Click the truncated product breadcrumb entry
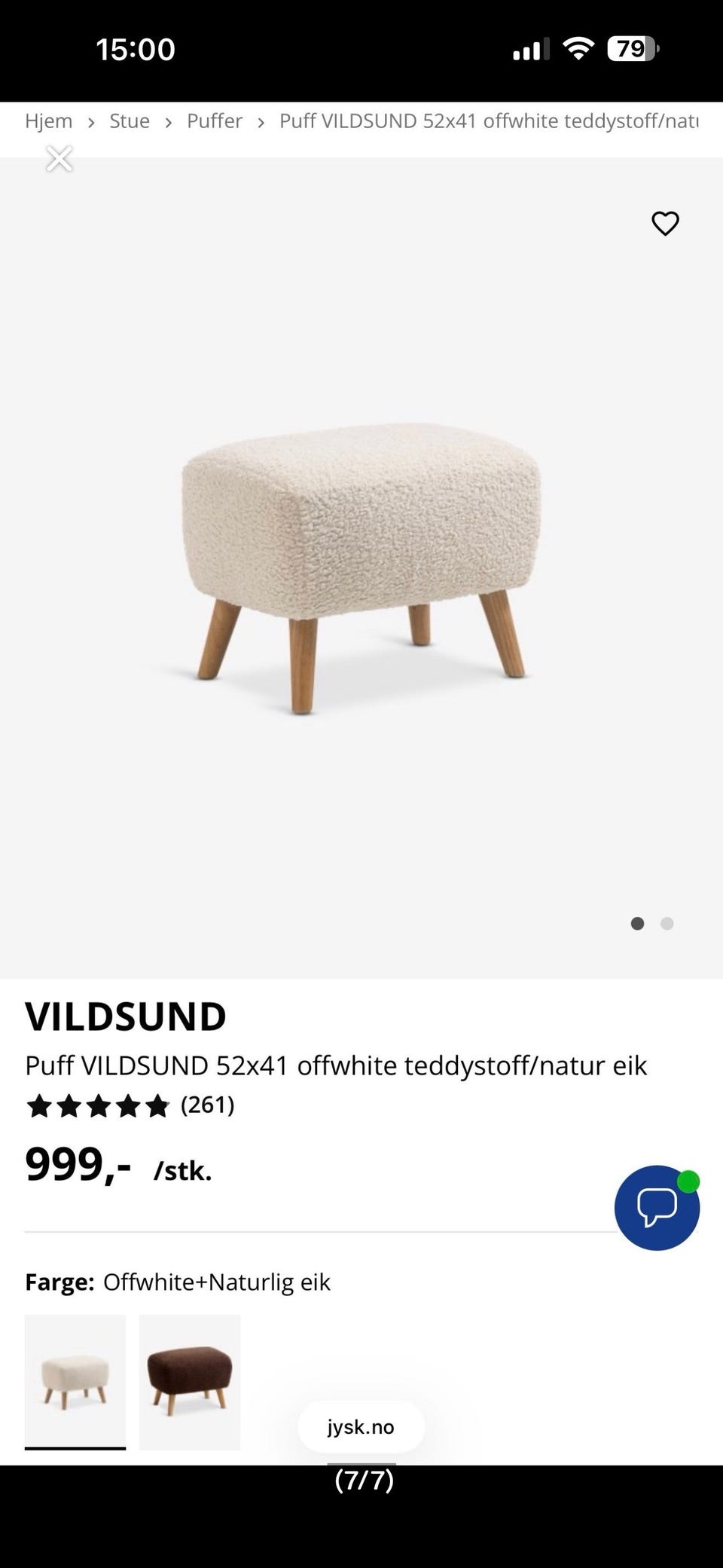 488,121
